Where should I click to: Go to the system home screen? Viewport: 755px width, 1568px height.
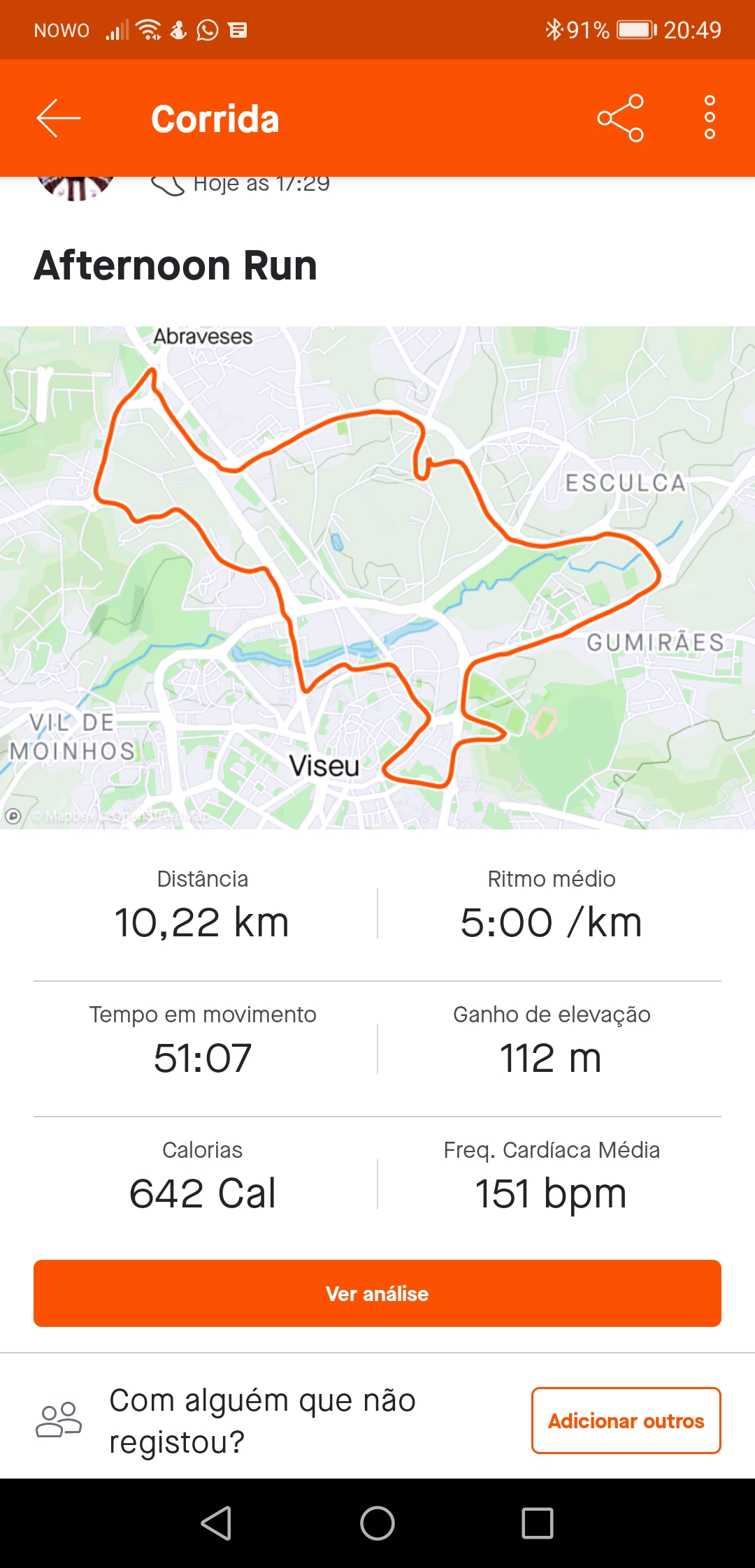click(x=377, y=1523)
